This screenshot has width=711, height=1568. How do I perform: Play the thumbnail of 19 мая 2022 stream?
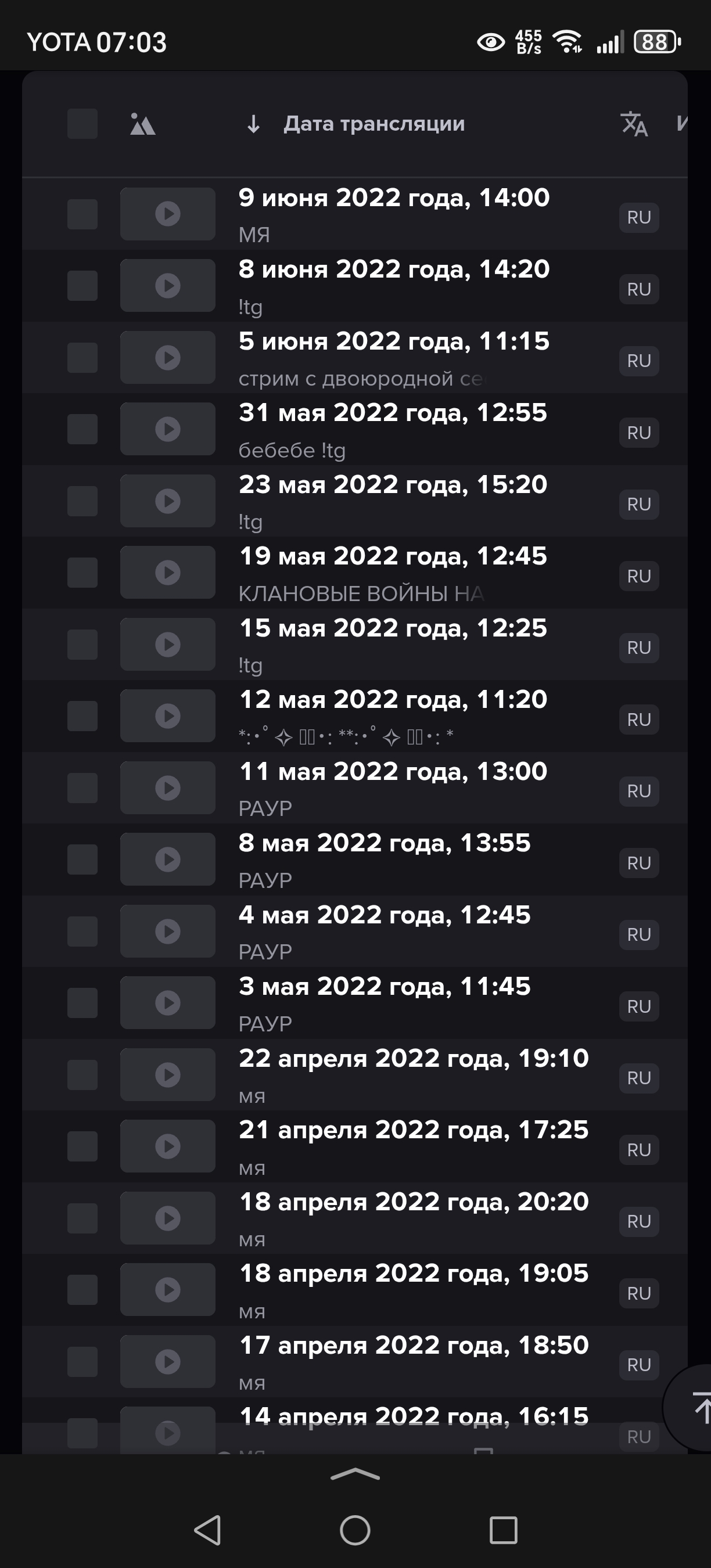[x=167, y=572]
